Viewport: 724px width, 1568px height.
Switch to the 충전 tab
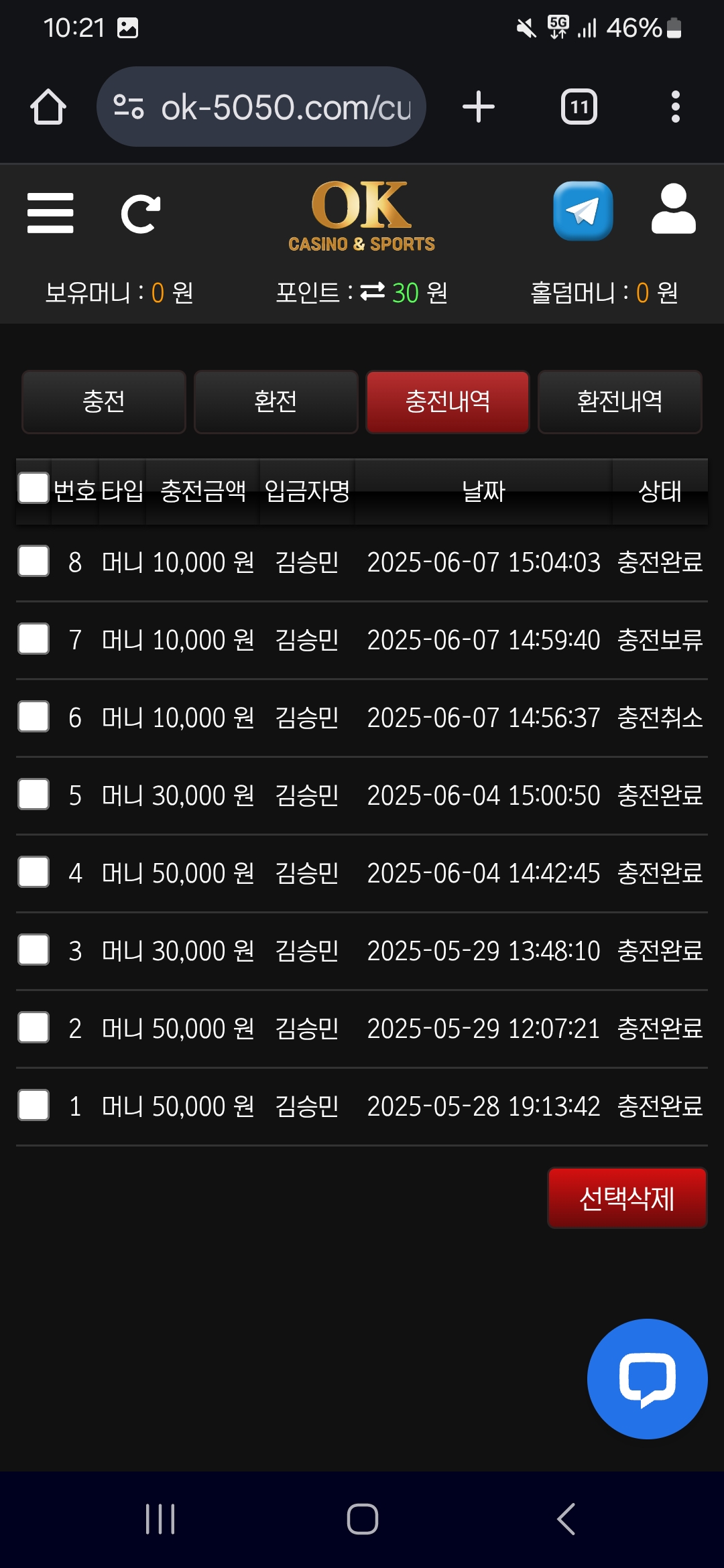click(104, 402)
